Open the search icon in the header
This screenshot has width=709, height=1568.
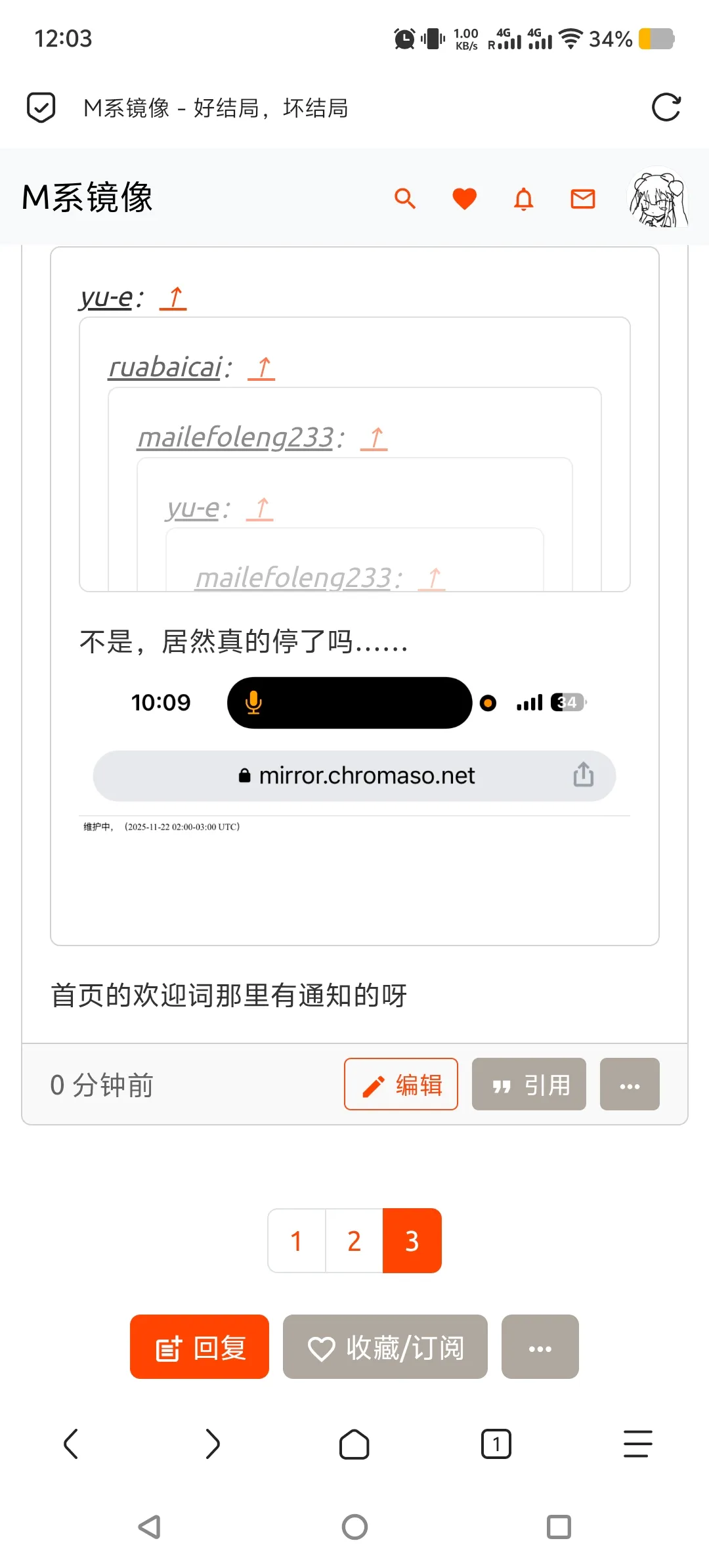pyautogui.click(x=405, y=198)
